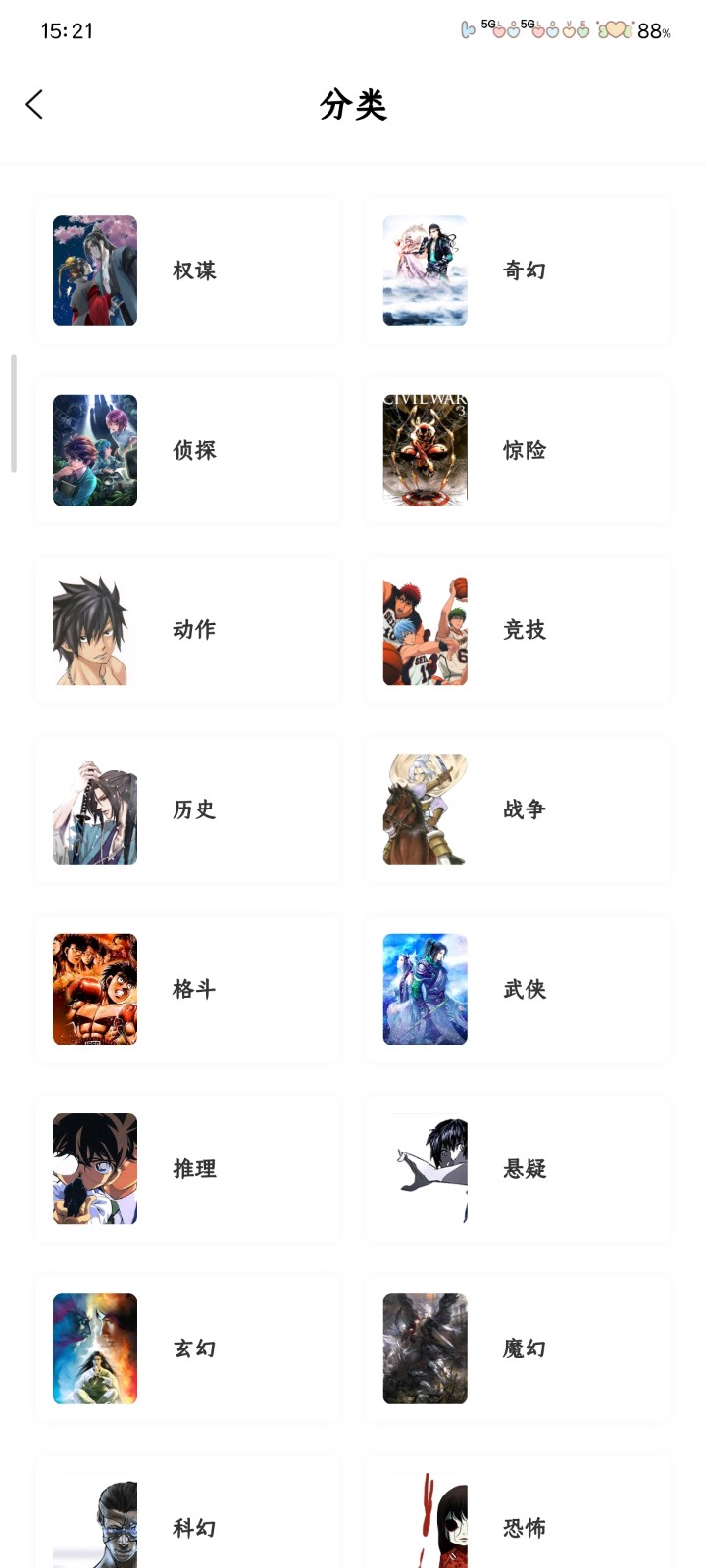Image resolution: width=706 pixels, height=1568 pixels.
Task: Open the 奇幻 category cover image
Action: [424, 270]
